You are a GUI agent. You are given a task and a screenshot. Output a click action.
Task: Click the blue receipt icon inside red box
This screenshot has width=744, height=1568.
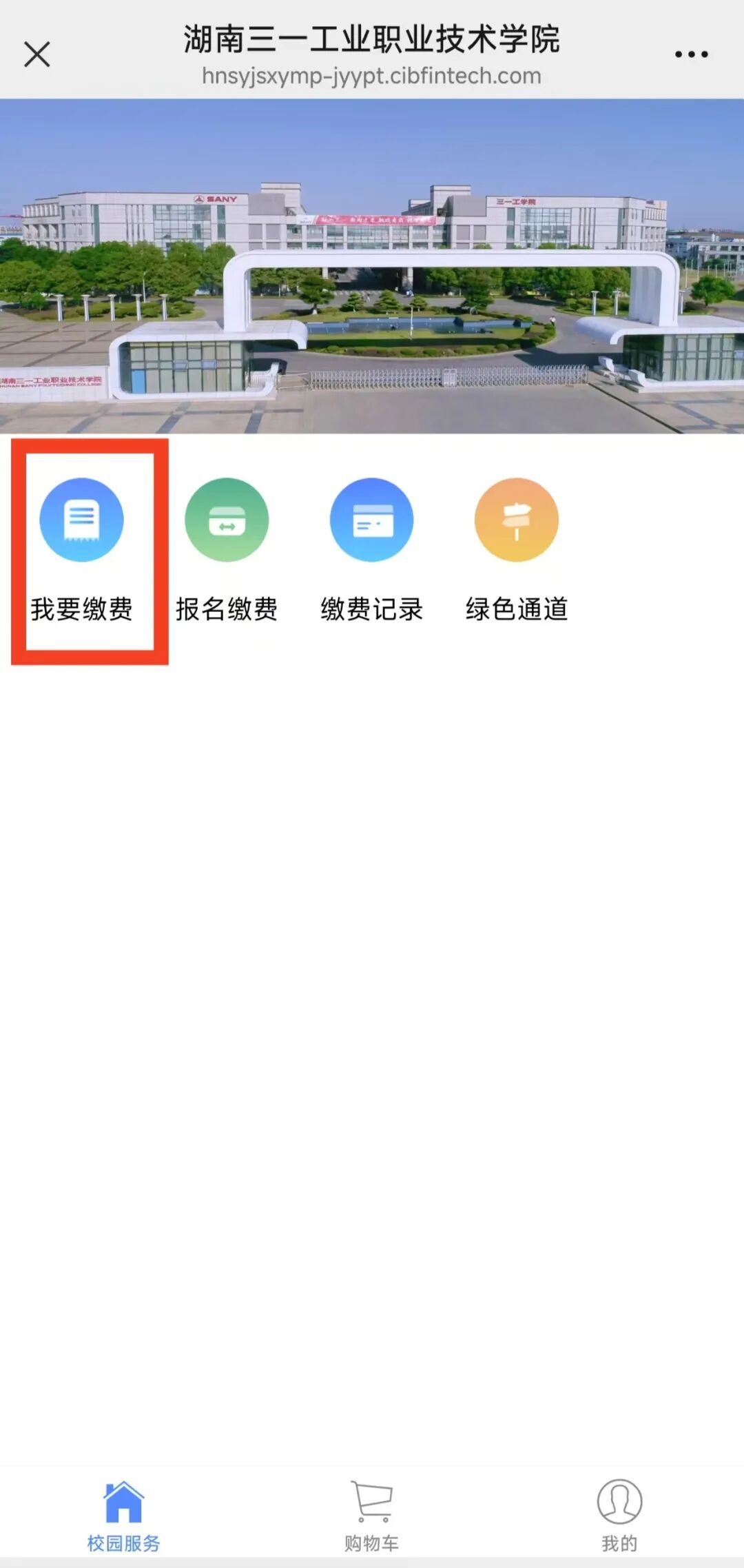pyautogui.click(x=82, y=520)
